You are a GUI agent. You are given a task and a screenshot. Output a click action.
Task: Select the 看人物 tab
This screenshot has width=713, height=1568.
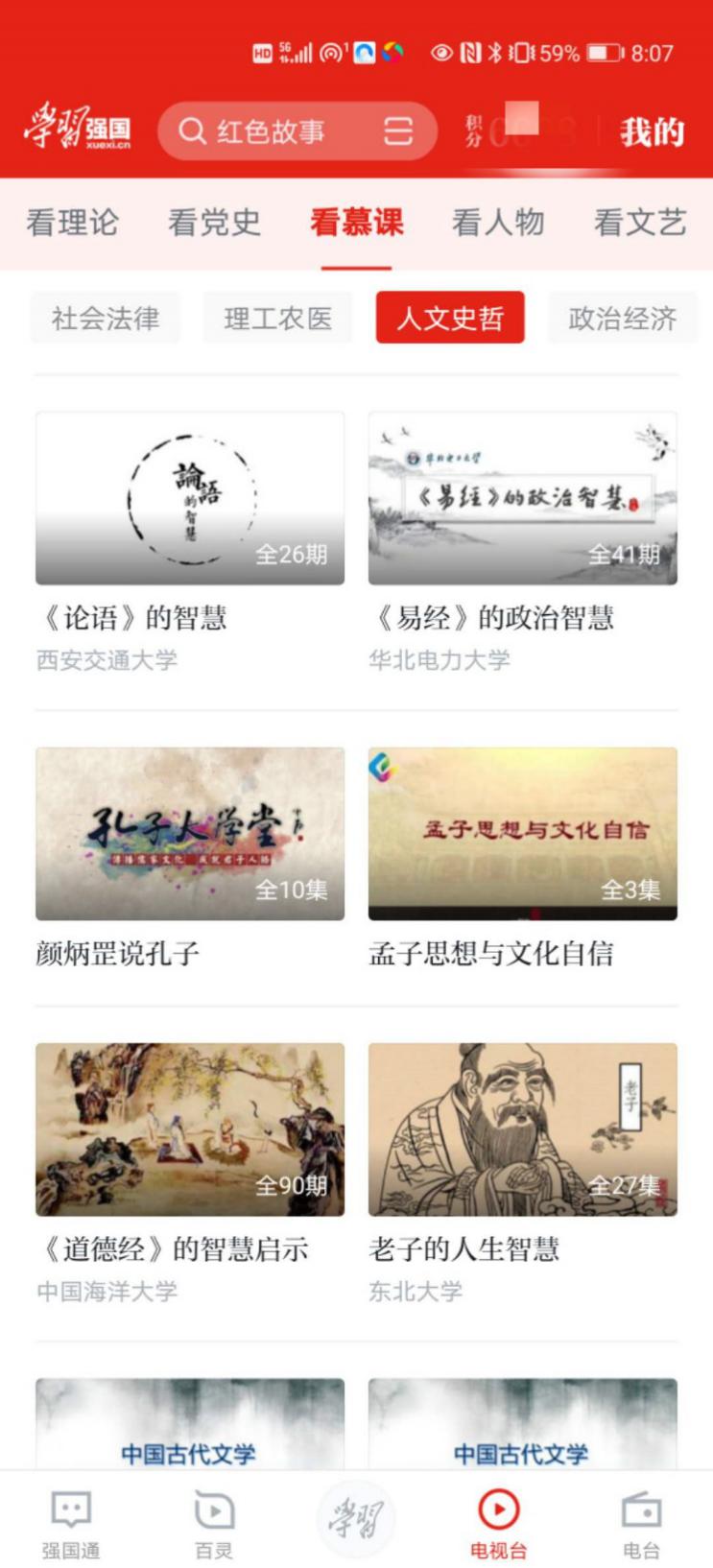tap(498, 223)
